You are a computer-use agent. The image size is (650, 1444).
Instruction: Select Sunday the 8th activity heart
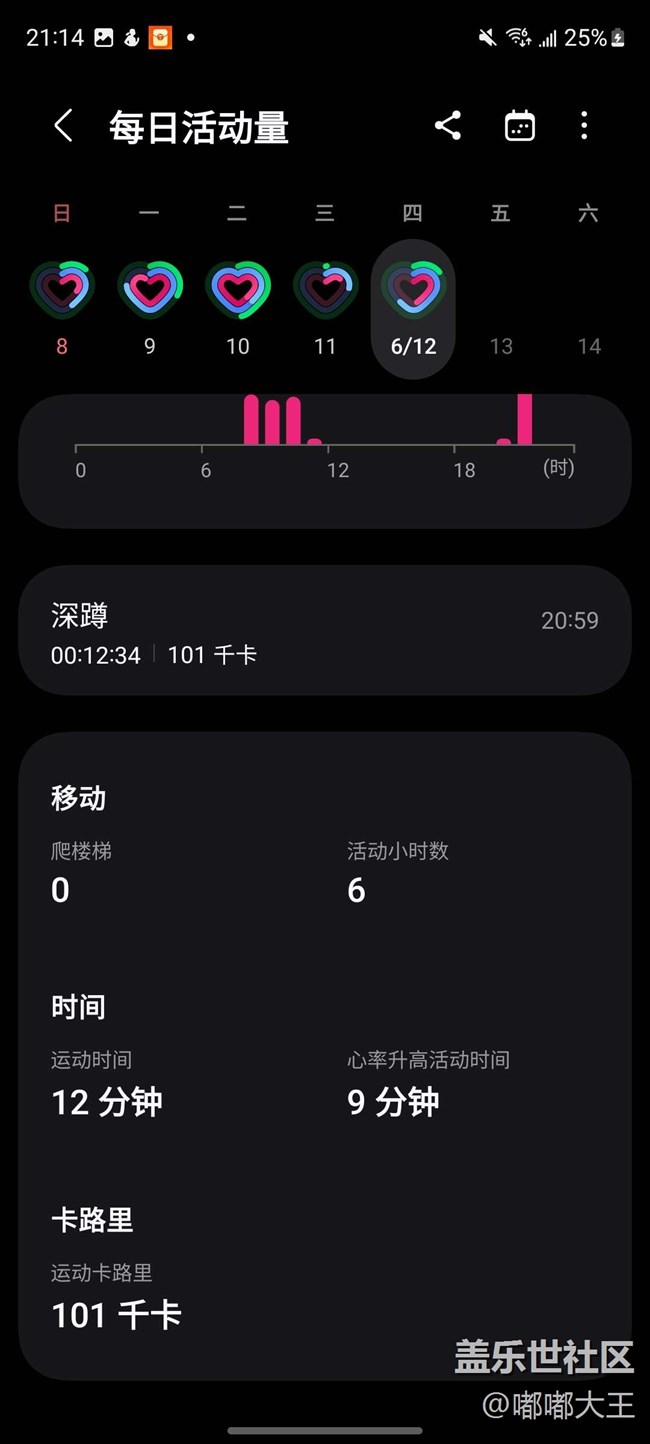click(61, 290)
